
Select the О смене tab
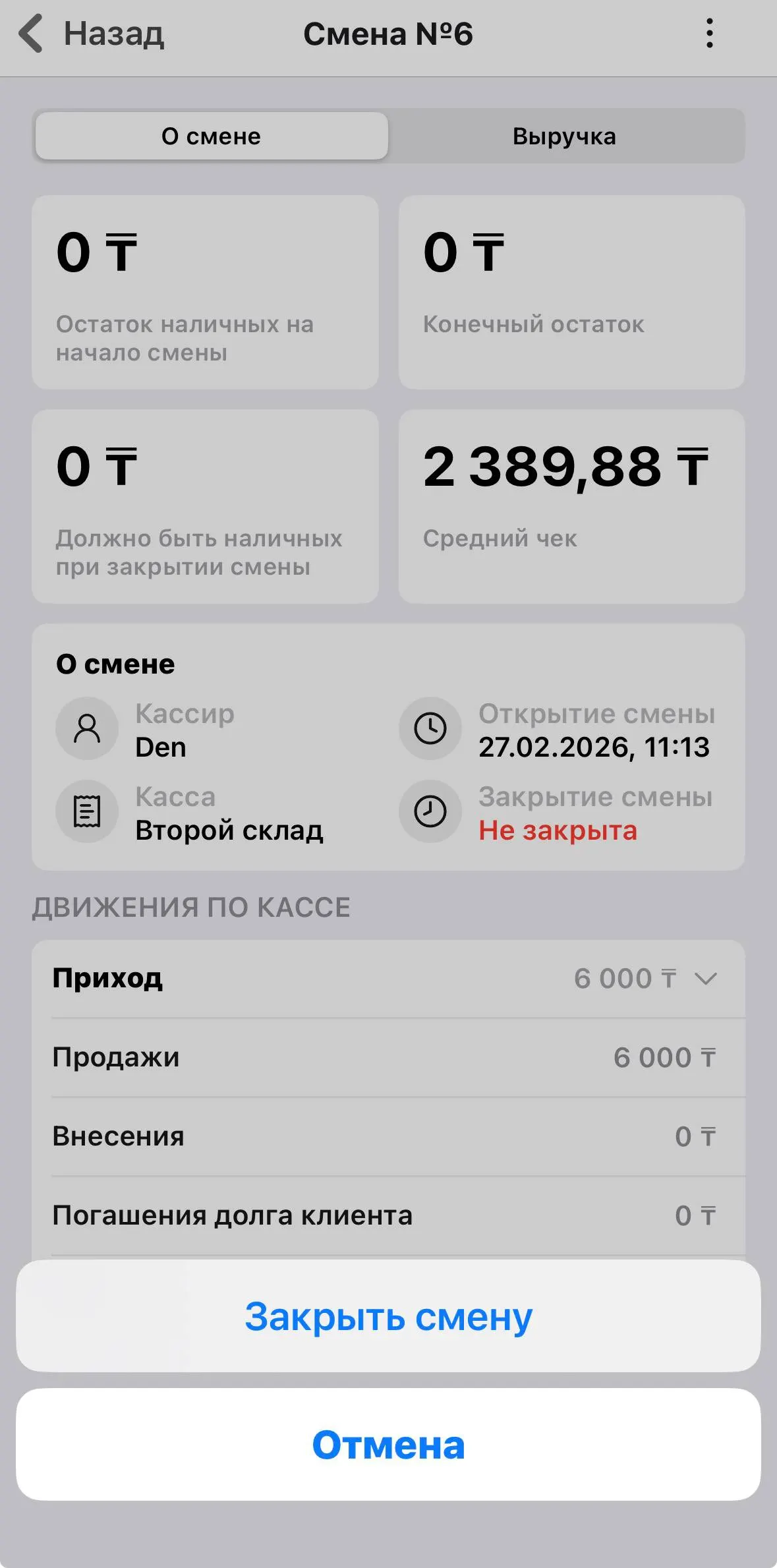click(212, 136)
